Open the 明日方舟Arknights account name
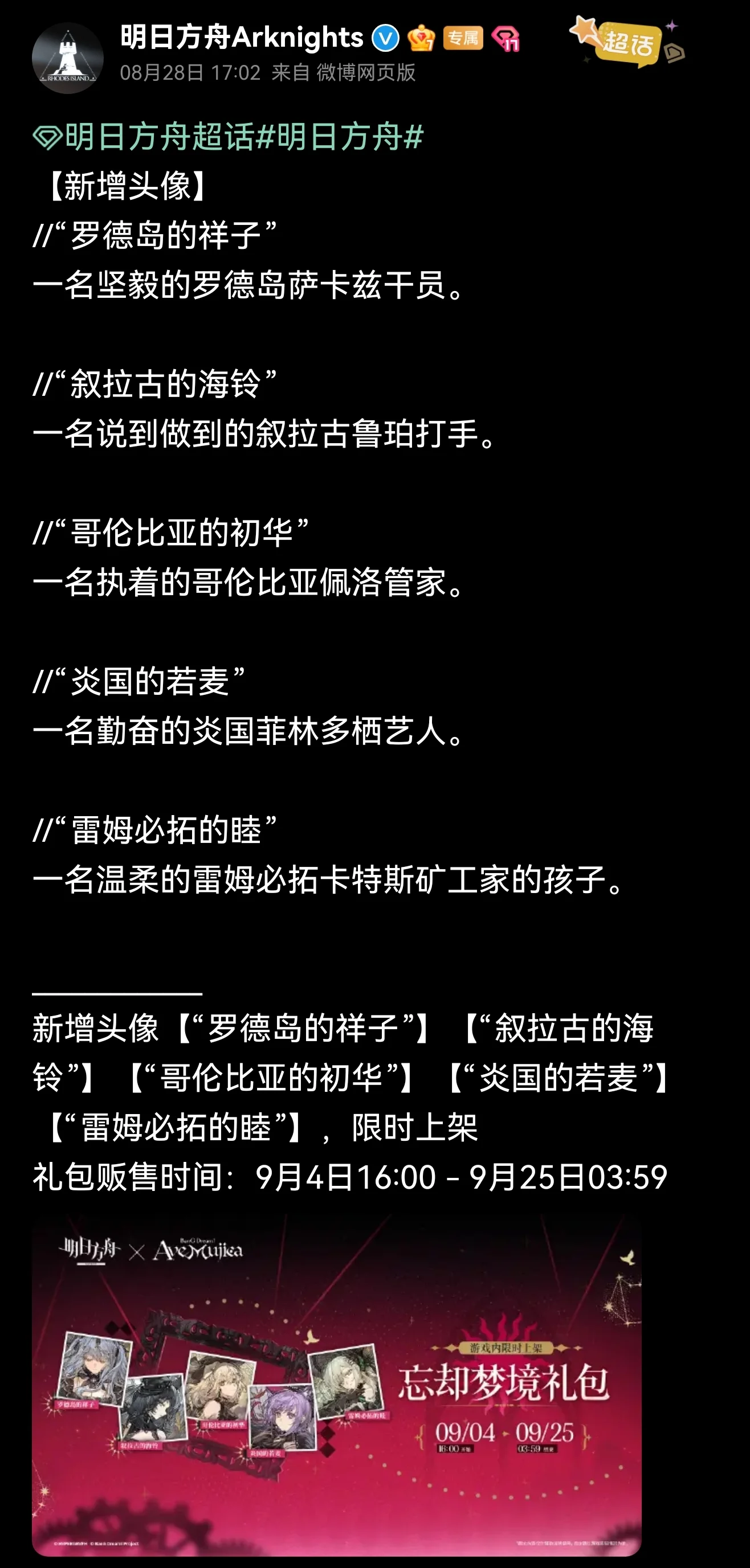Viewport: 750px width, 1568px height. (241, 38)
